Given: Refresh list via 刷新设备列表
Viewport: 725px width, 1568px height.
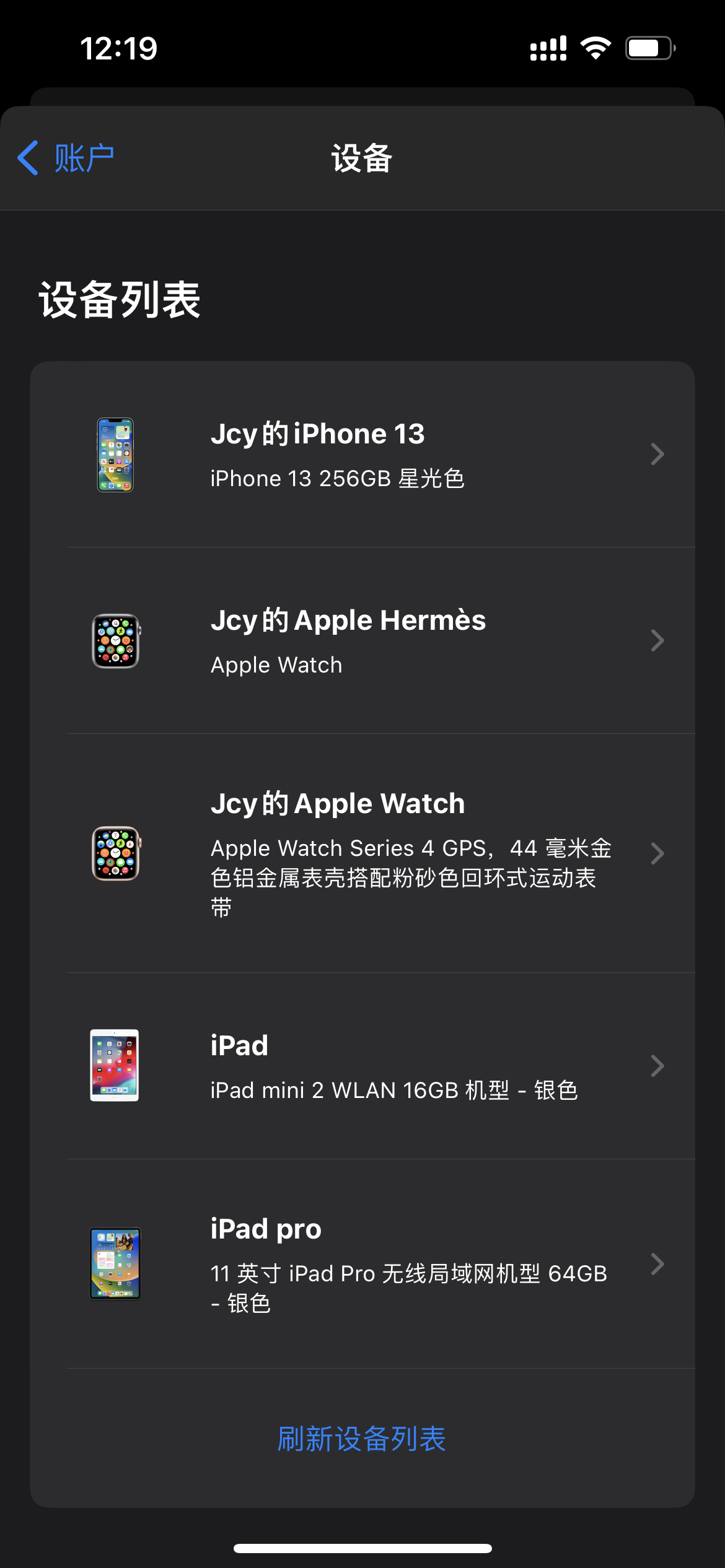Looking at the screenshot, I should [x=362, y=1439].
